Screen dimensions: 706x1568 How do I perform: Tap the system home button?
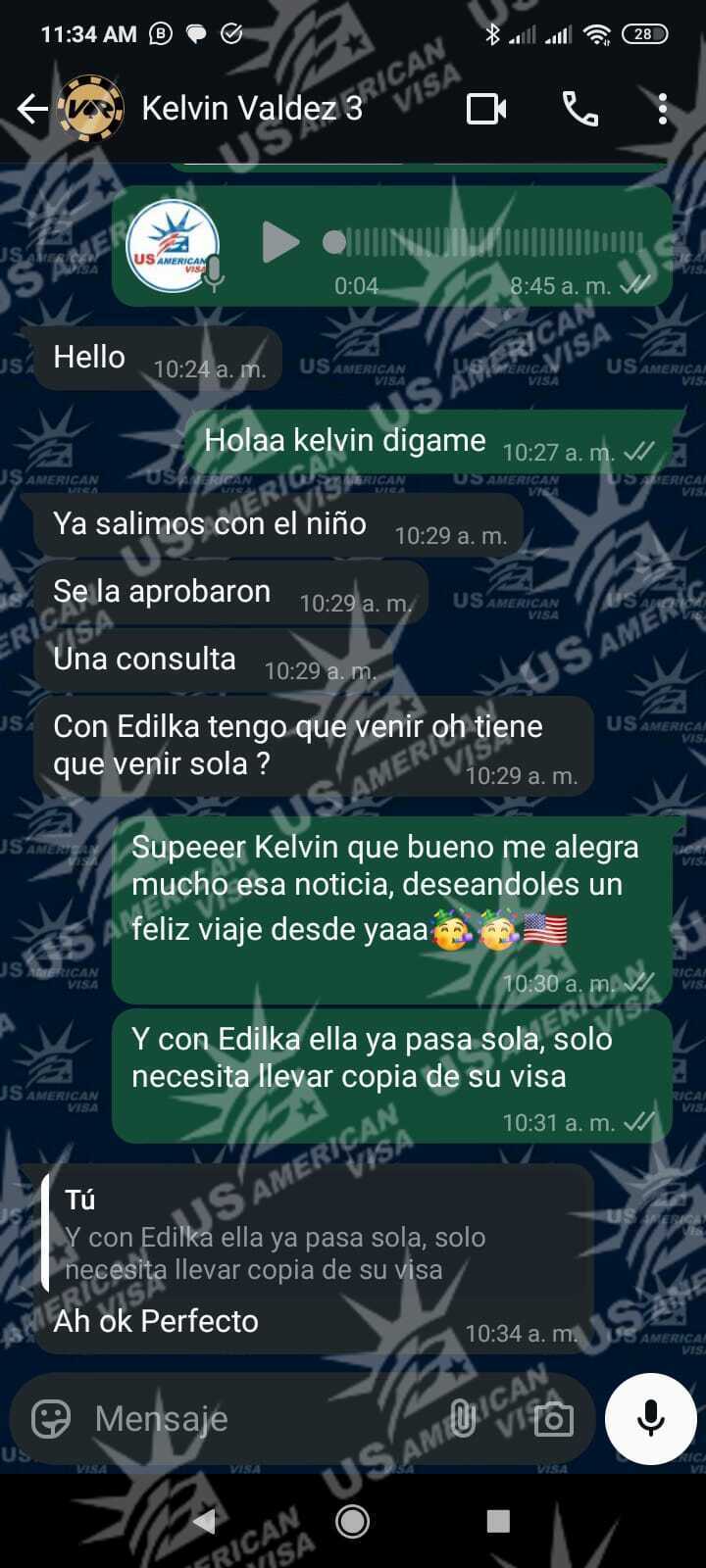352,1521
